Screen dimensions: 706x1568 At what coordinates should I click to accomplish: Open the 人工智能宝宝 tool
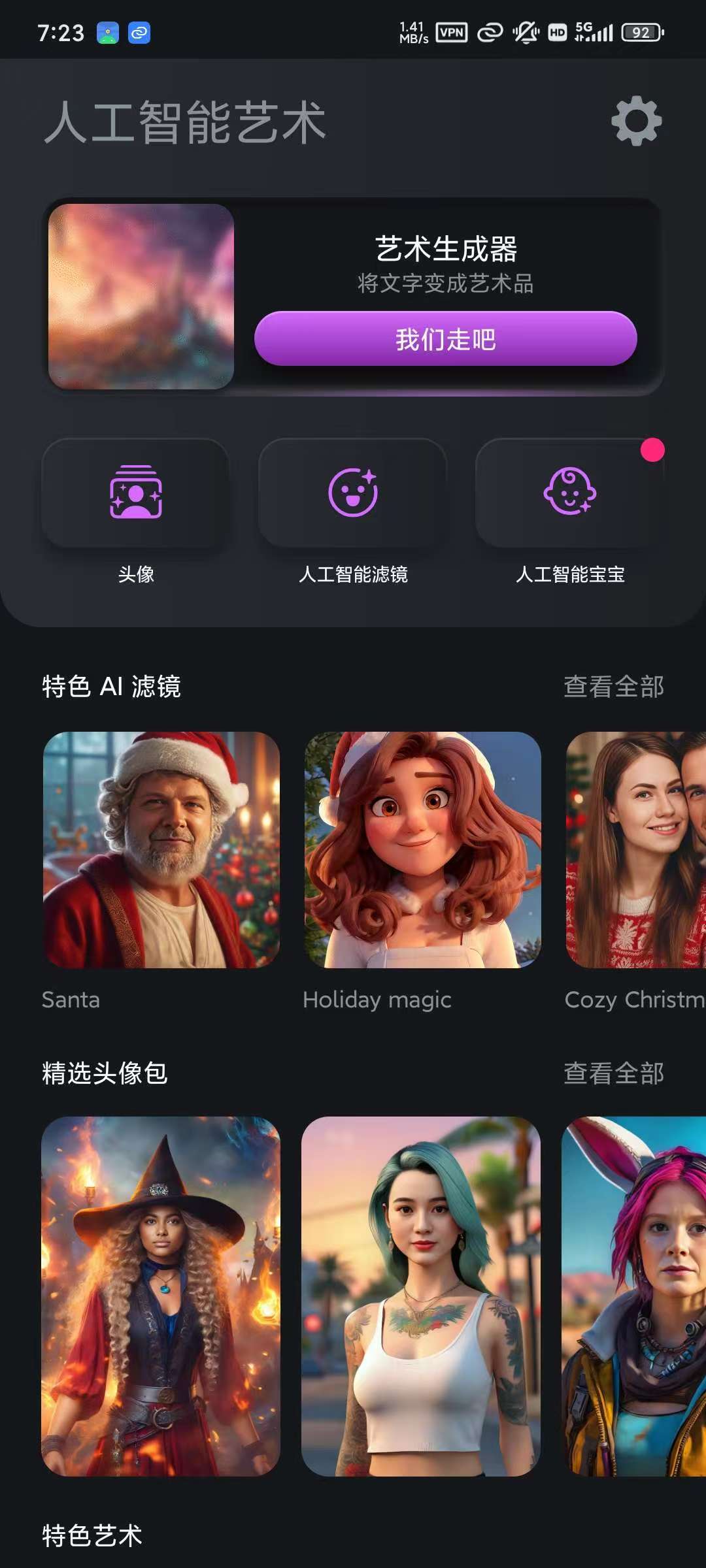click(569, 493)
